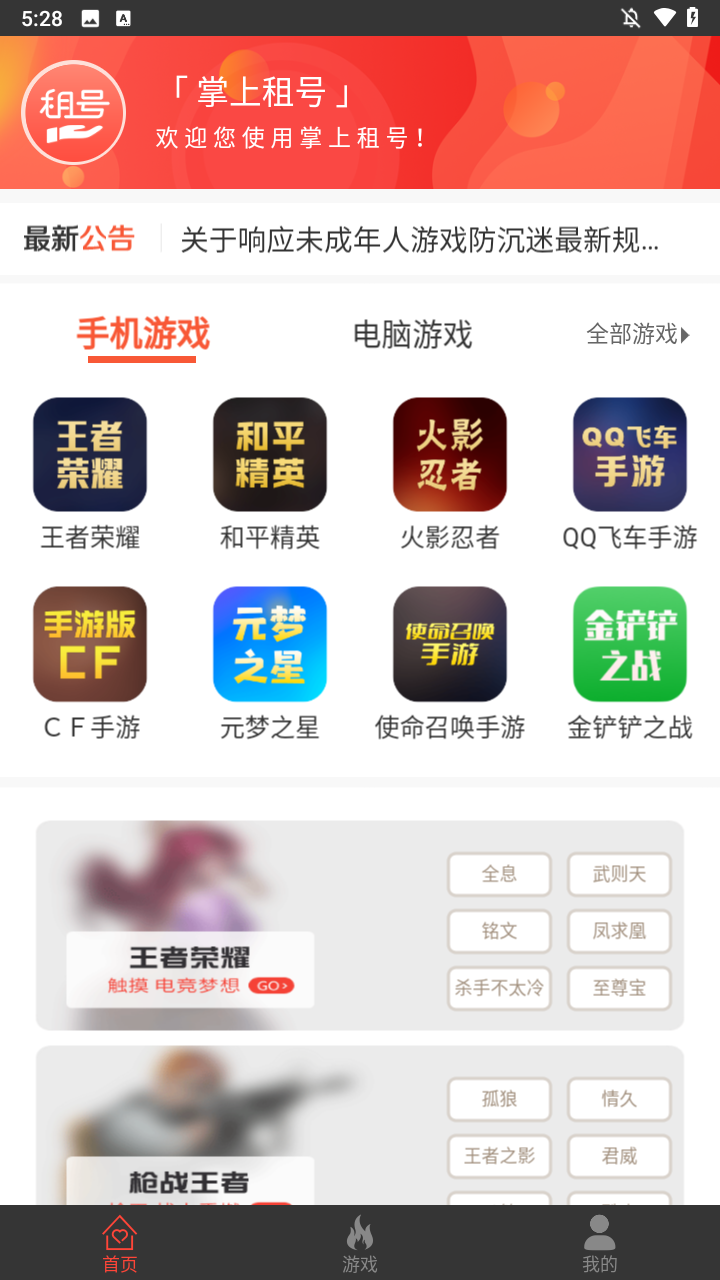Switch to the 游戏 bottom tab
The height and width of the screenshot is (1280, 720).
(x=360, y=1243)
